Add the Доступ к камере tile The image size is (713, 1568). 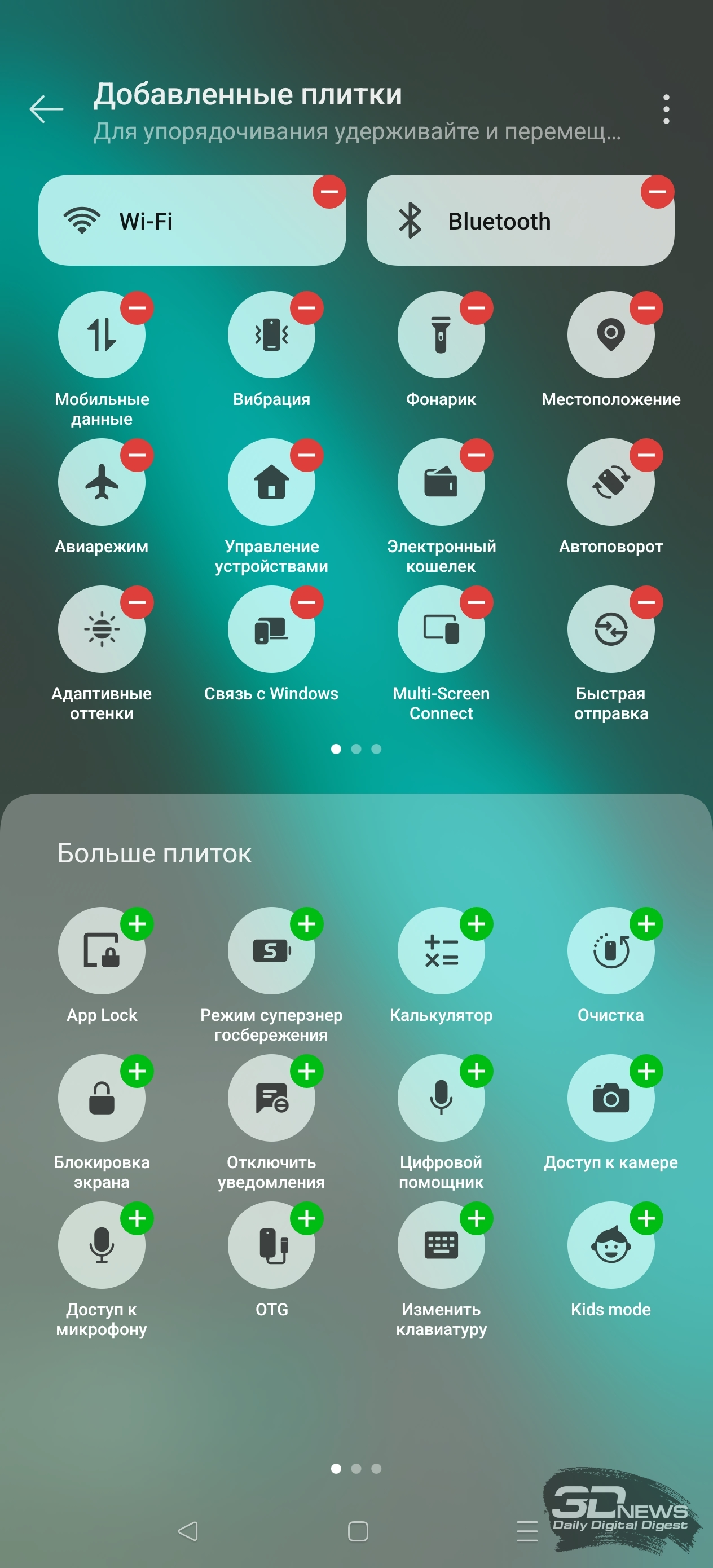pos(646,1071)
